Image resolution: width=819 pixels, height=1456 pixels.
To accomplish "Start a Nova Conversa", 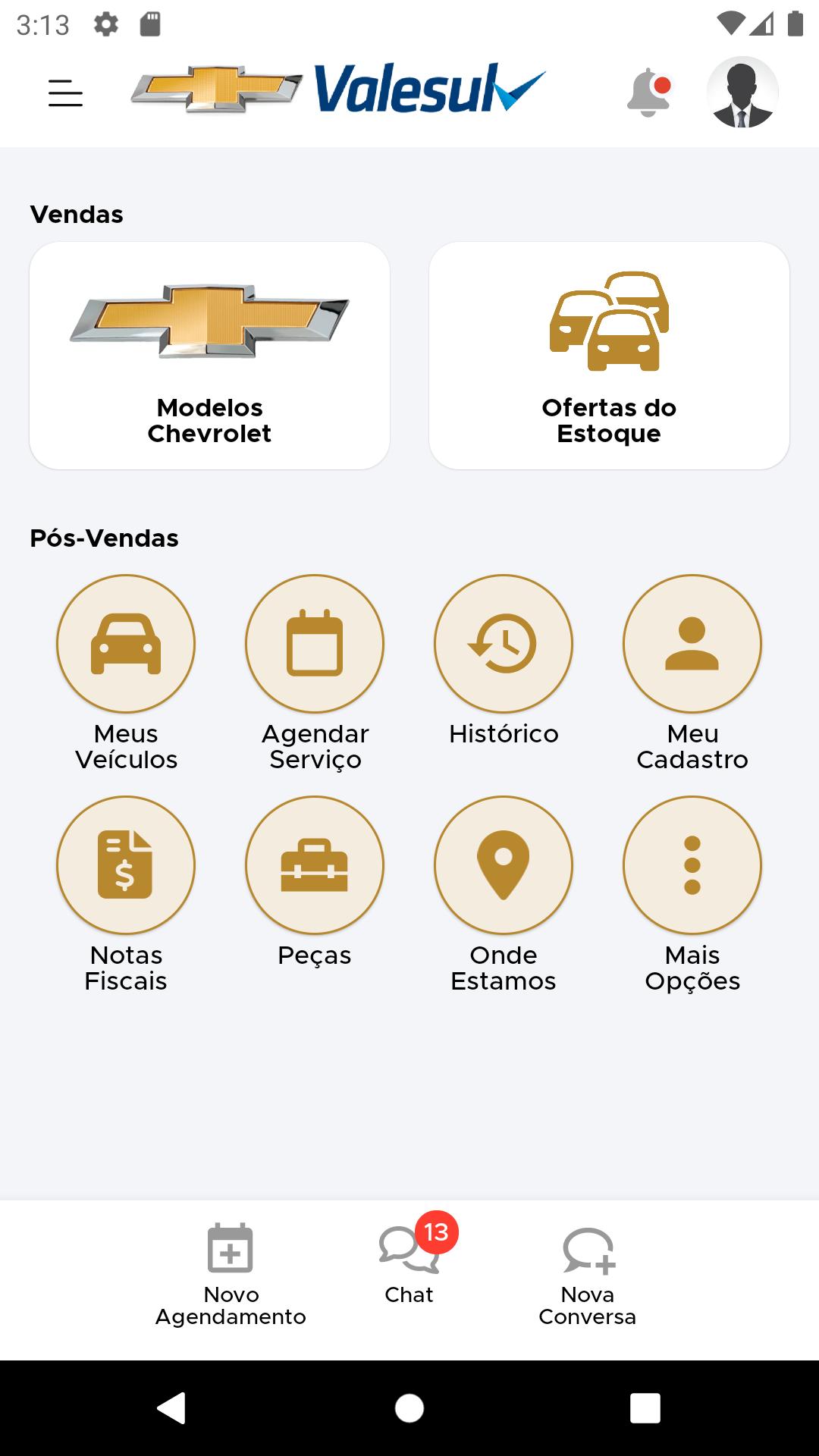I will 588,1276.
